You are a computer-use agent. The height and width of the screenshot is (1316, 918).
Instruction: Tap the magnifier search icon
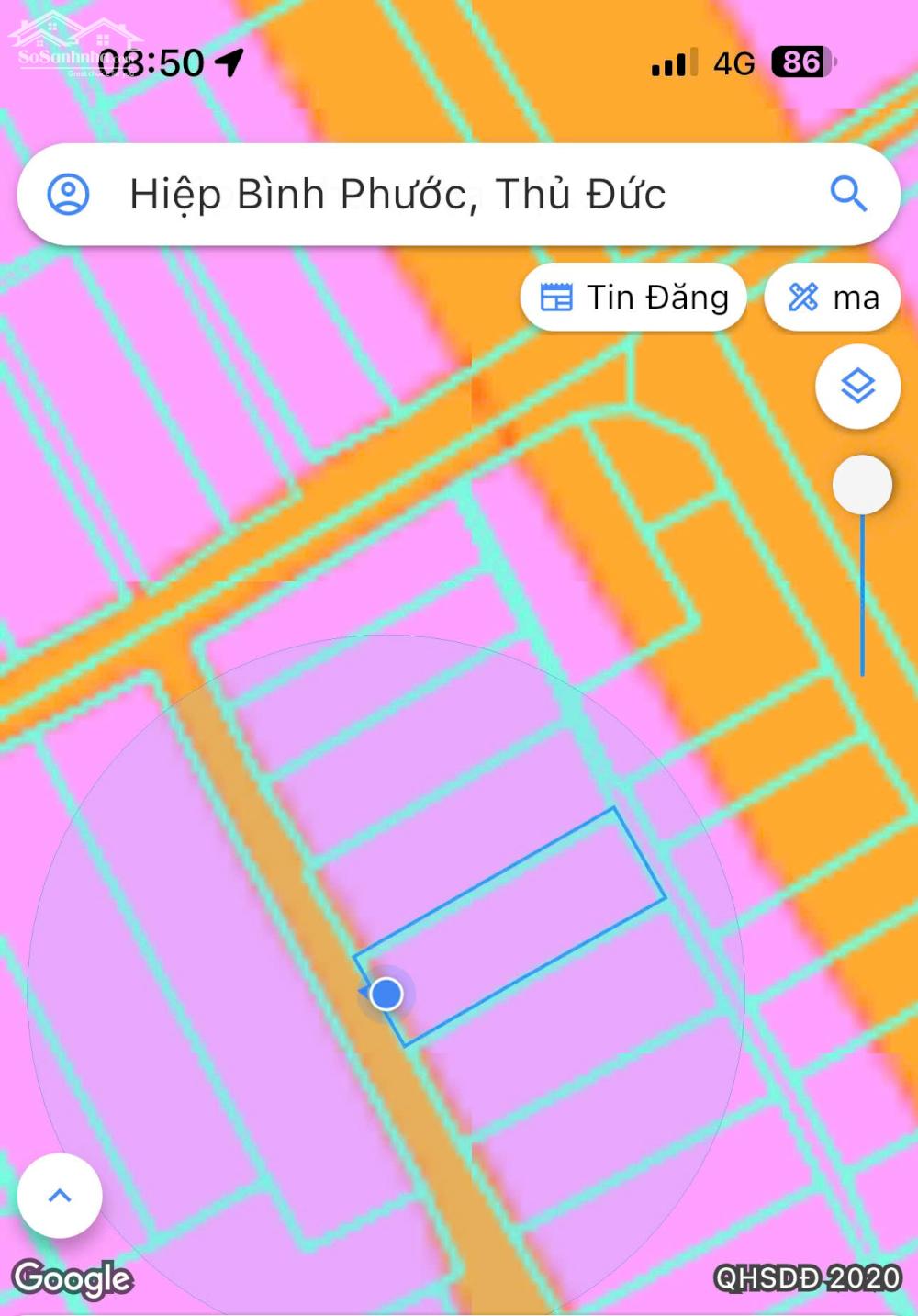click(x=847, y=195)
